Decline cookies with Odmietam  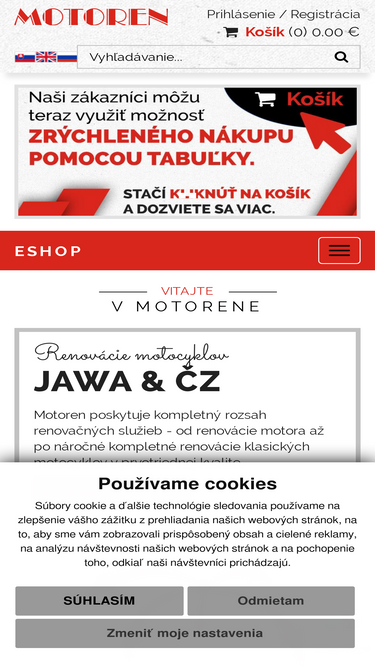pos(271,601)
